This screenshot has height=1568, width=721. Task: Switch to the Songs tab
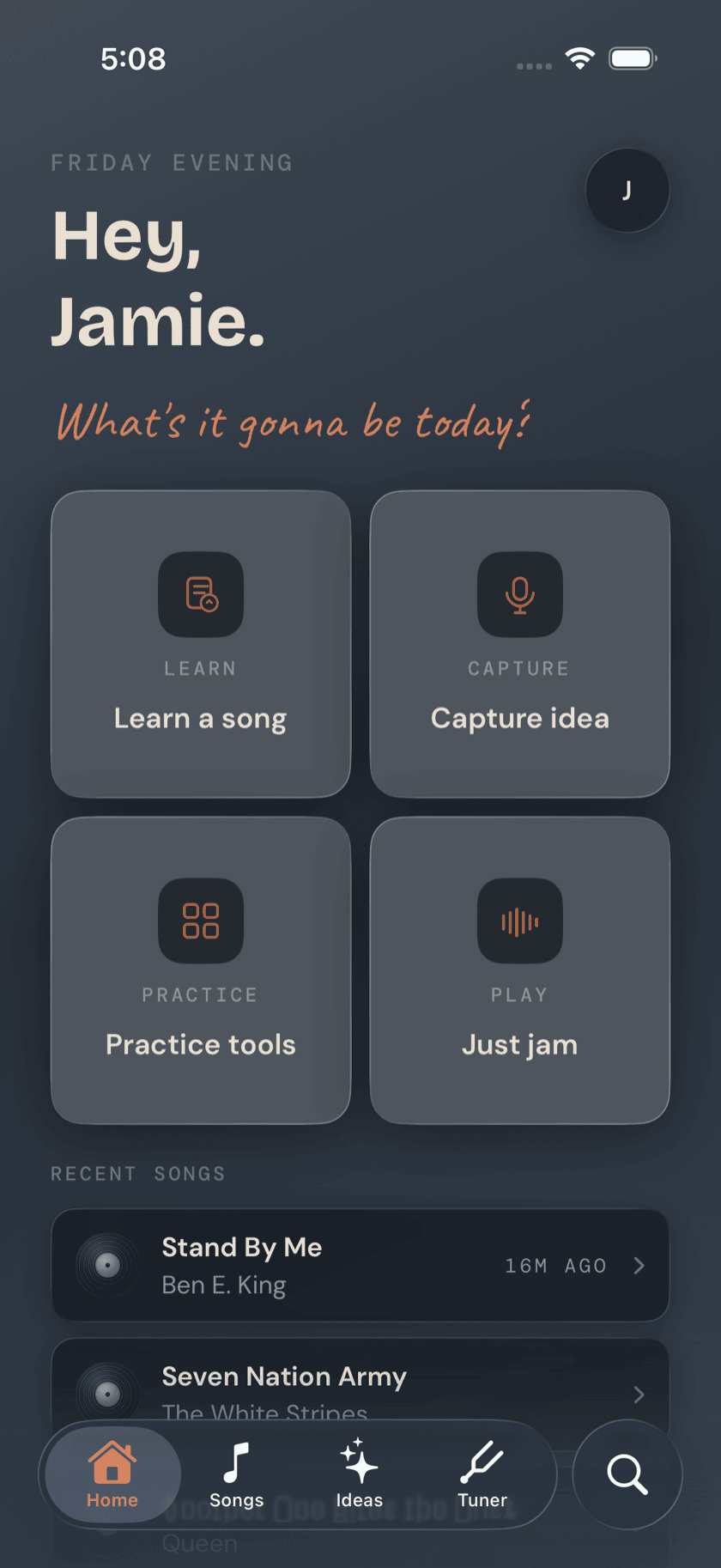(x=236, y=1474)
